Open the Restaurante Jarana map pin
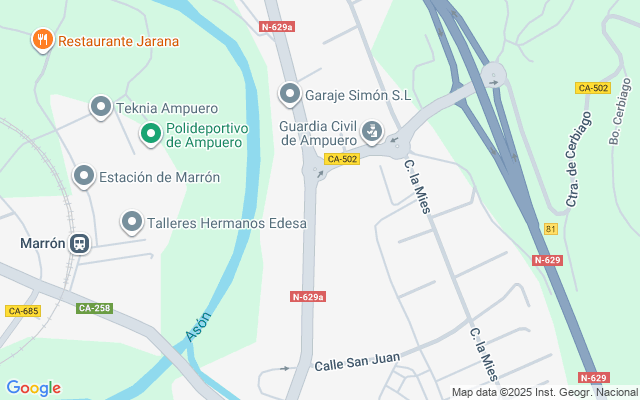Viewport: 640px width, 400px height. tap(41, 40)
